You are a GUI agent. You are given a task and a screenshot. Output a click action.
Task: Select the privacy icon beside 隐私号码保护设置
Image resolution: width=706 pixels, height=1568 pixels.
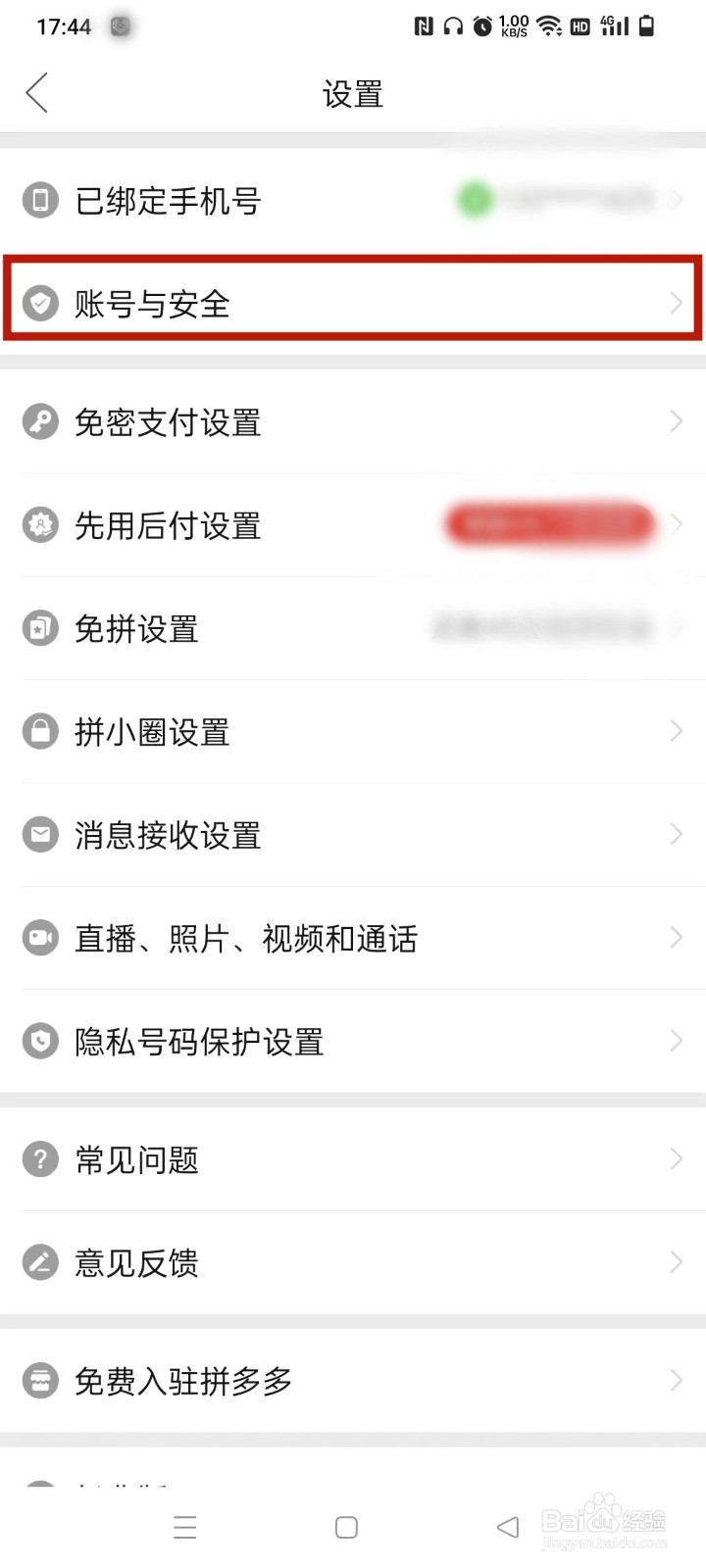point(39,1041)
